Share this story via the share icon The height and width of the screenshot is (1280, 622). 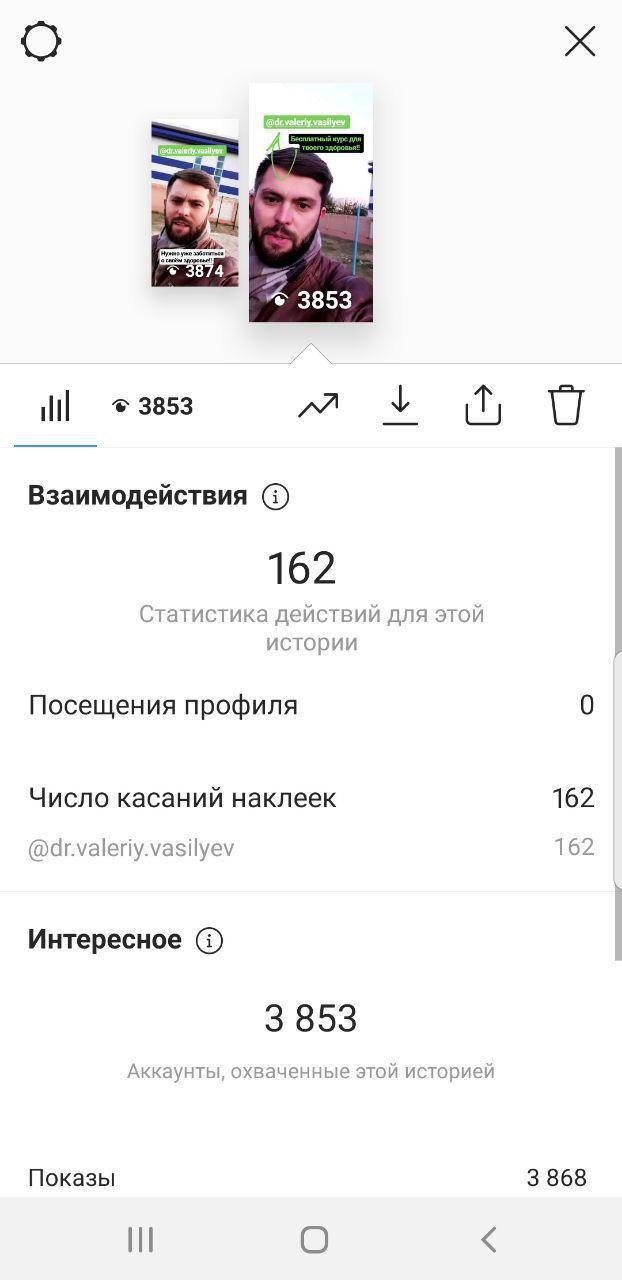point(483,406)
